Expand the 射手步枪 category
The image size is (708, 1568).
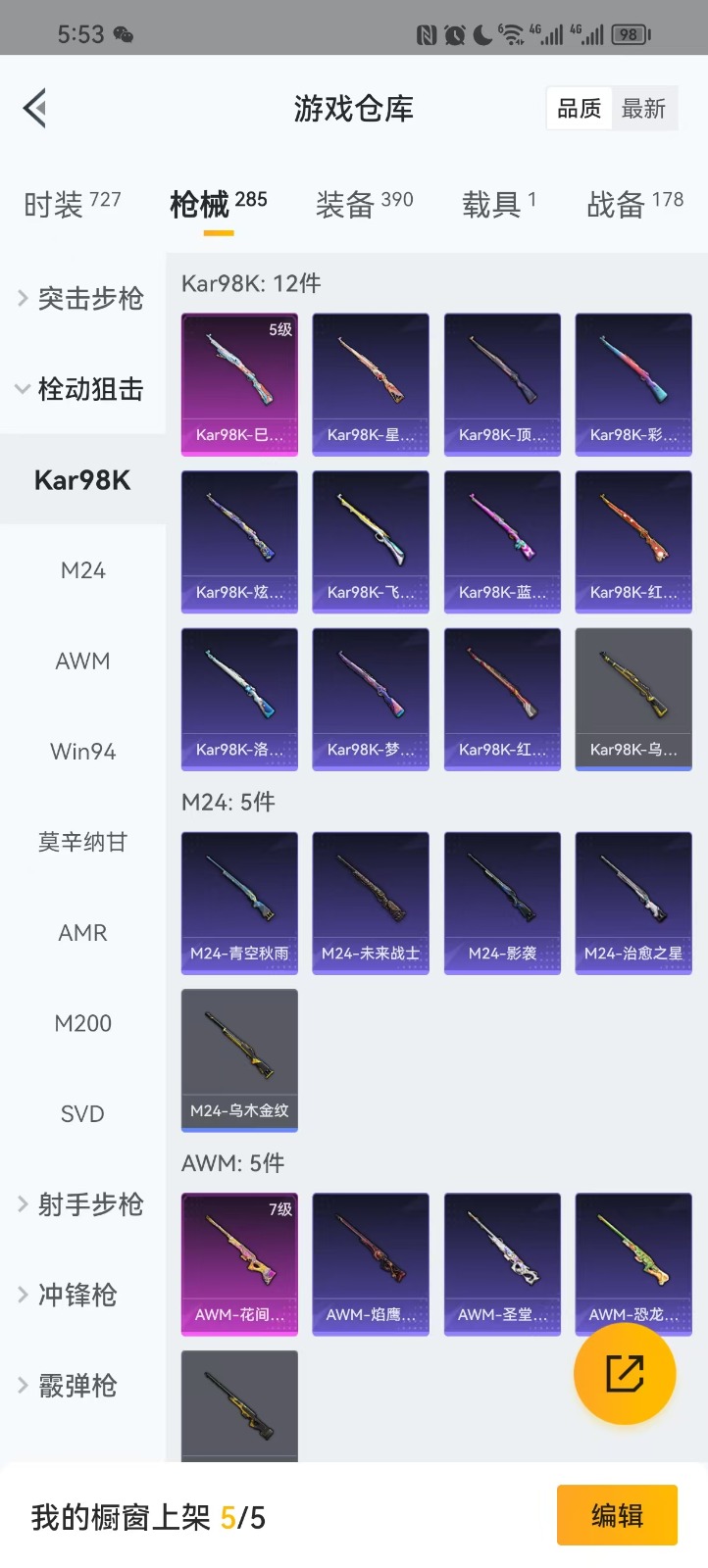tap(82, 1204)
